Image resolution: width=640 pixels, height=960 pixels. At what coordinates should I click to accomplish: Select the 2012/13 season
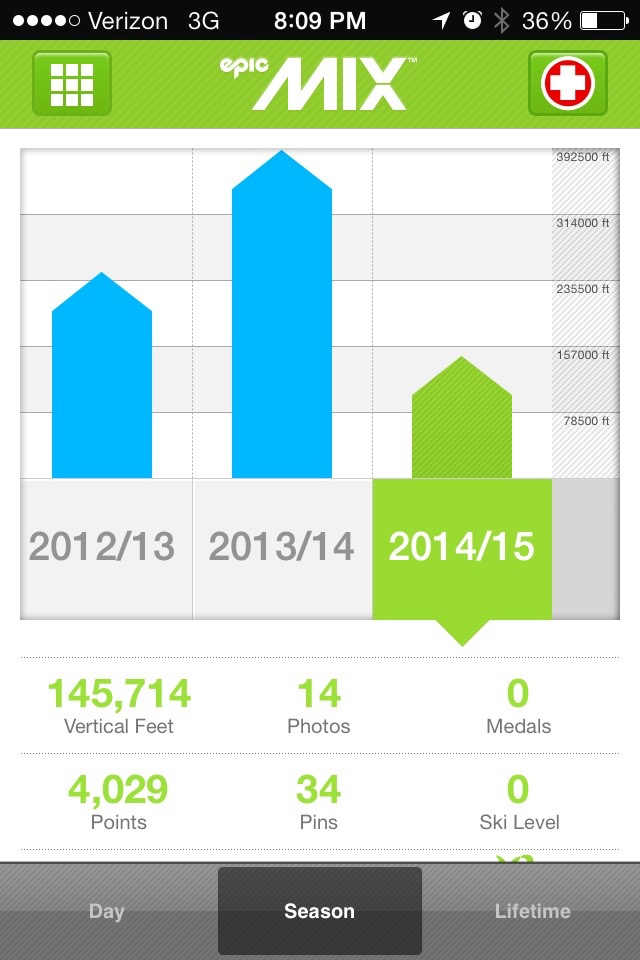pos(104,547)
